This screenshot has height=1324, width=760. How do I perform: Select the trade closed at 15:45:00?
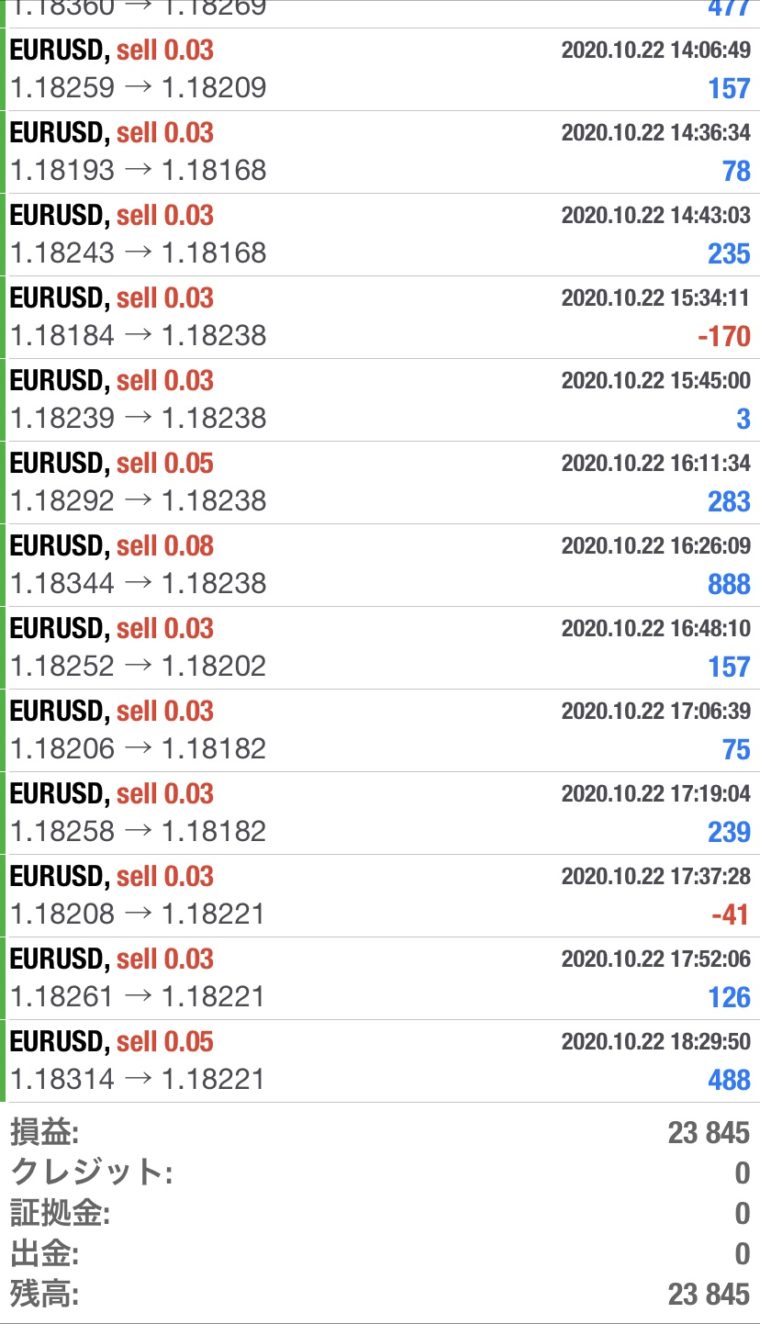[x=380, y=400]
